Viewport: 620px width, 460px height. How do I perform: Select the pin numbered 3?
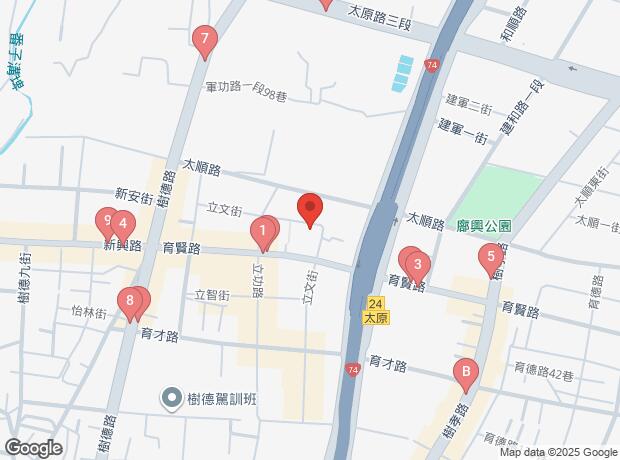click(x=418, y=265)
